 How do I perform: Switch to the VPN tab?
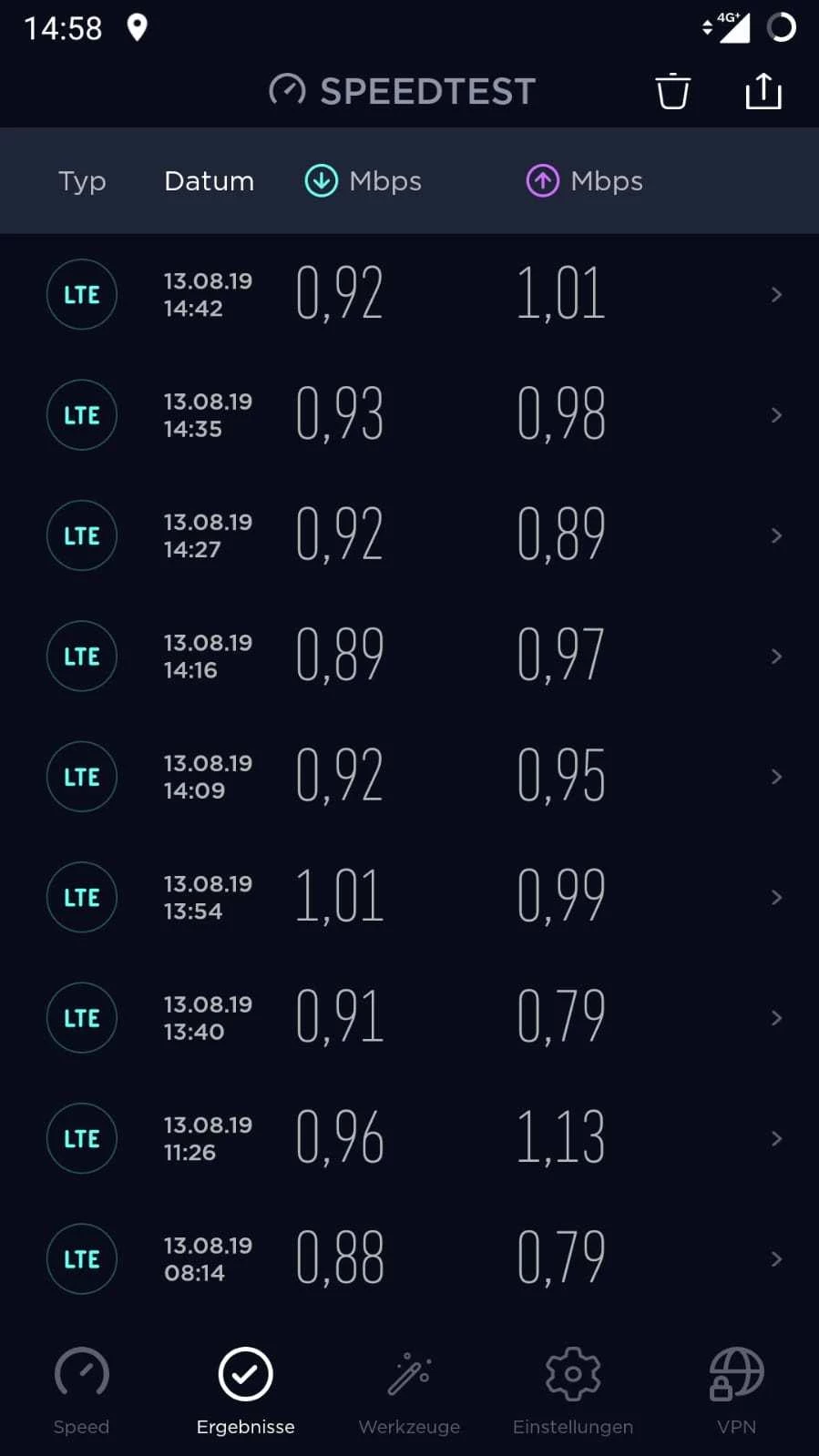[x=736, y=1390]
